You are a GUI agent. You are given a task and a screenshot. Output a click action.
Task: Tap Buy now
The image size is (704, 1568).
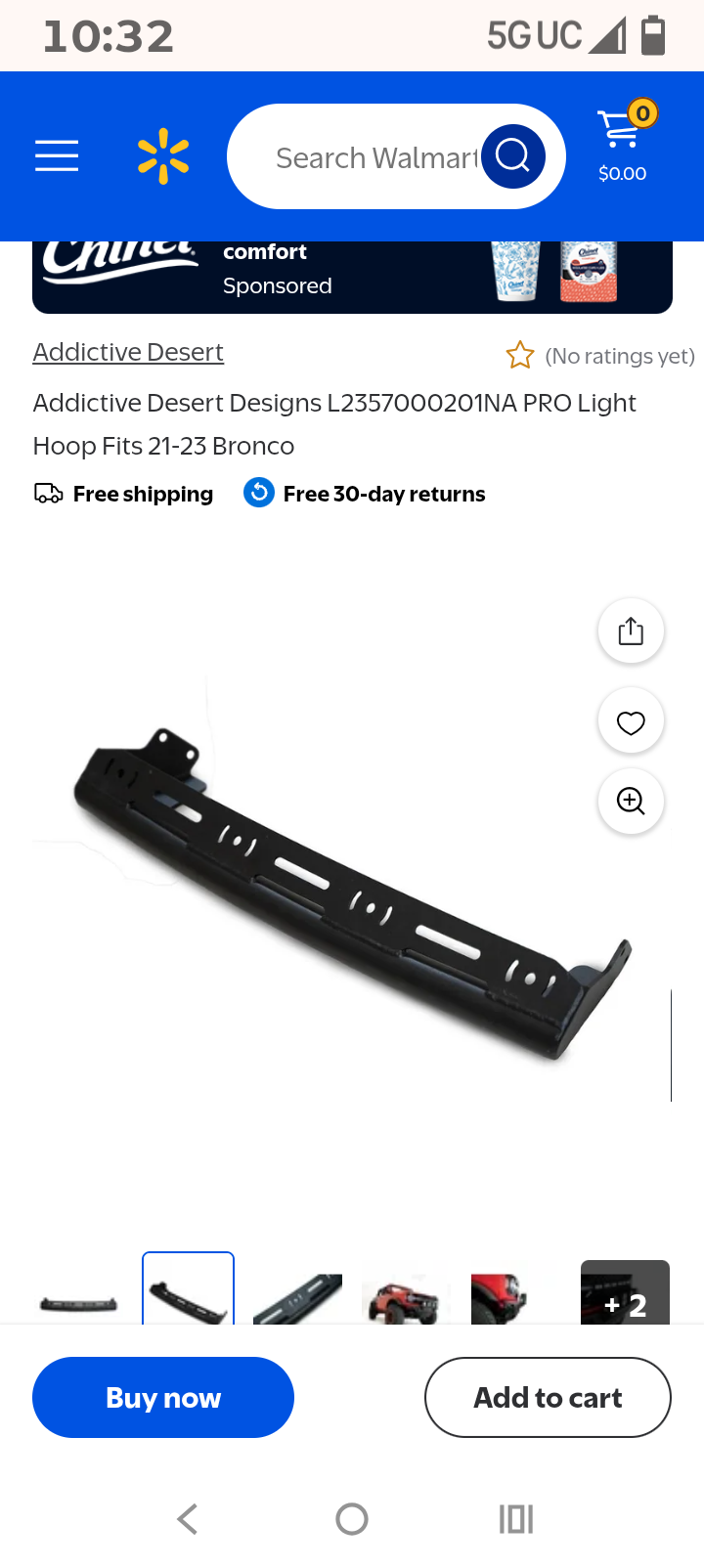coord(163,1397)
